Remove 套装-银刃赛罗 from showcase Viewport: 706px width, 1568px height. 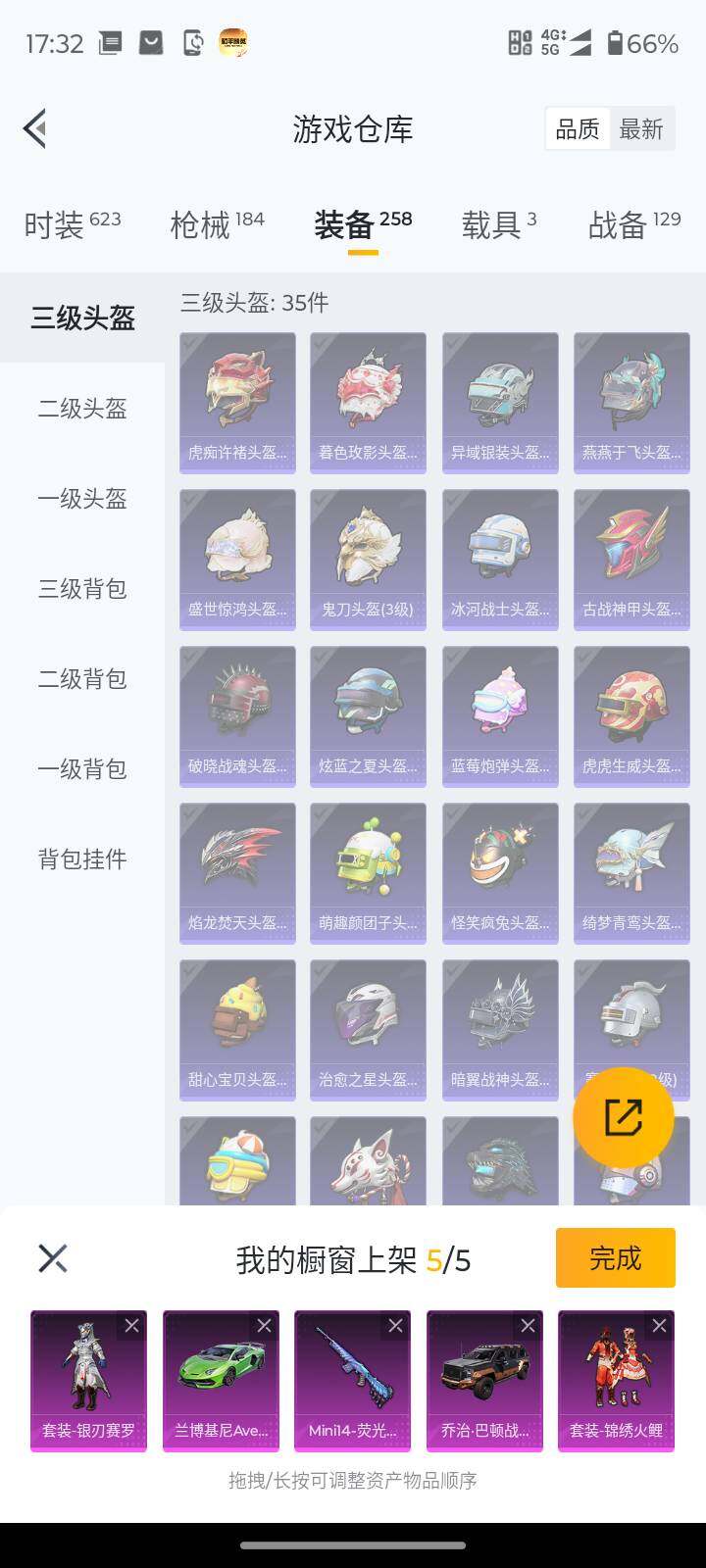131,1326
